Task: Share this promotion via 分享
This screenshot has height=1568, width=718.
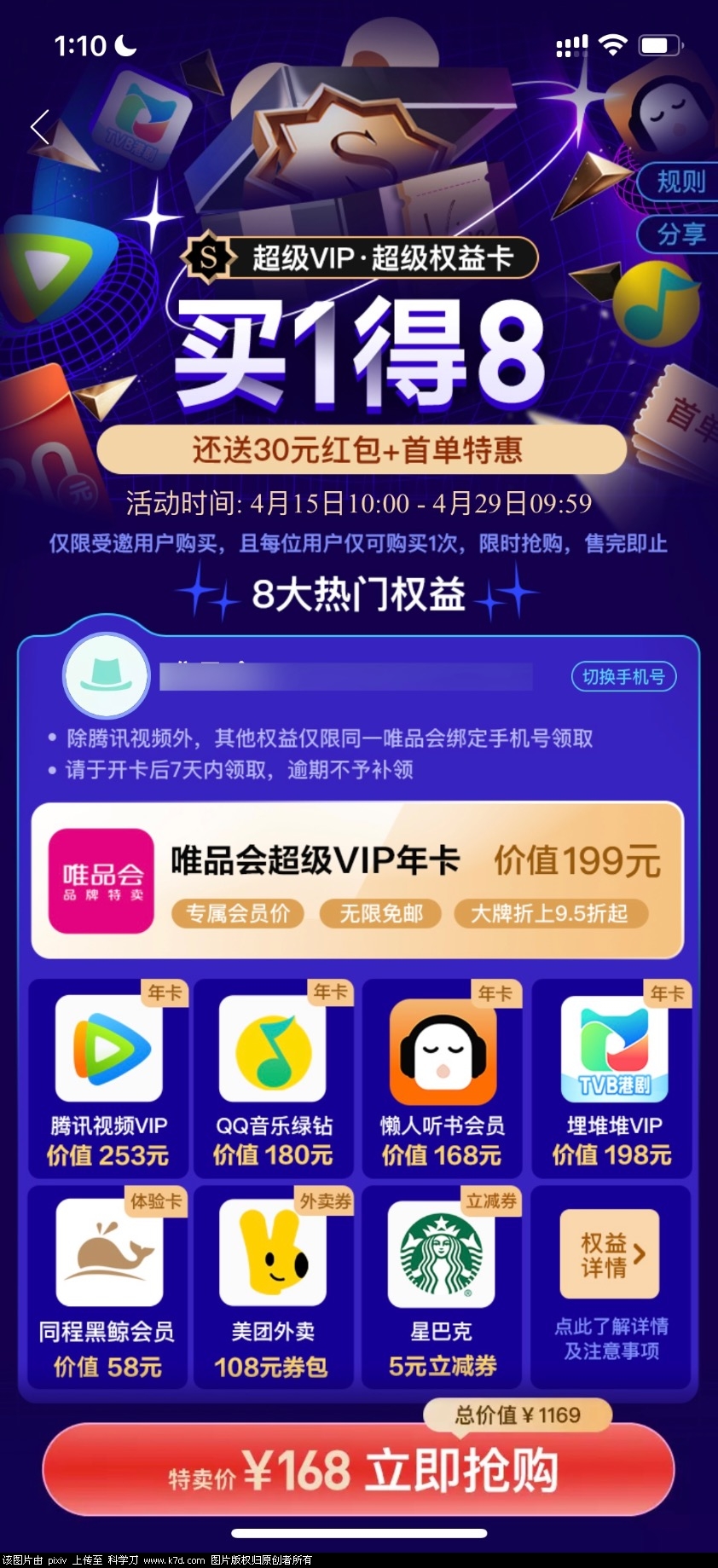Action: 680,233
